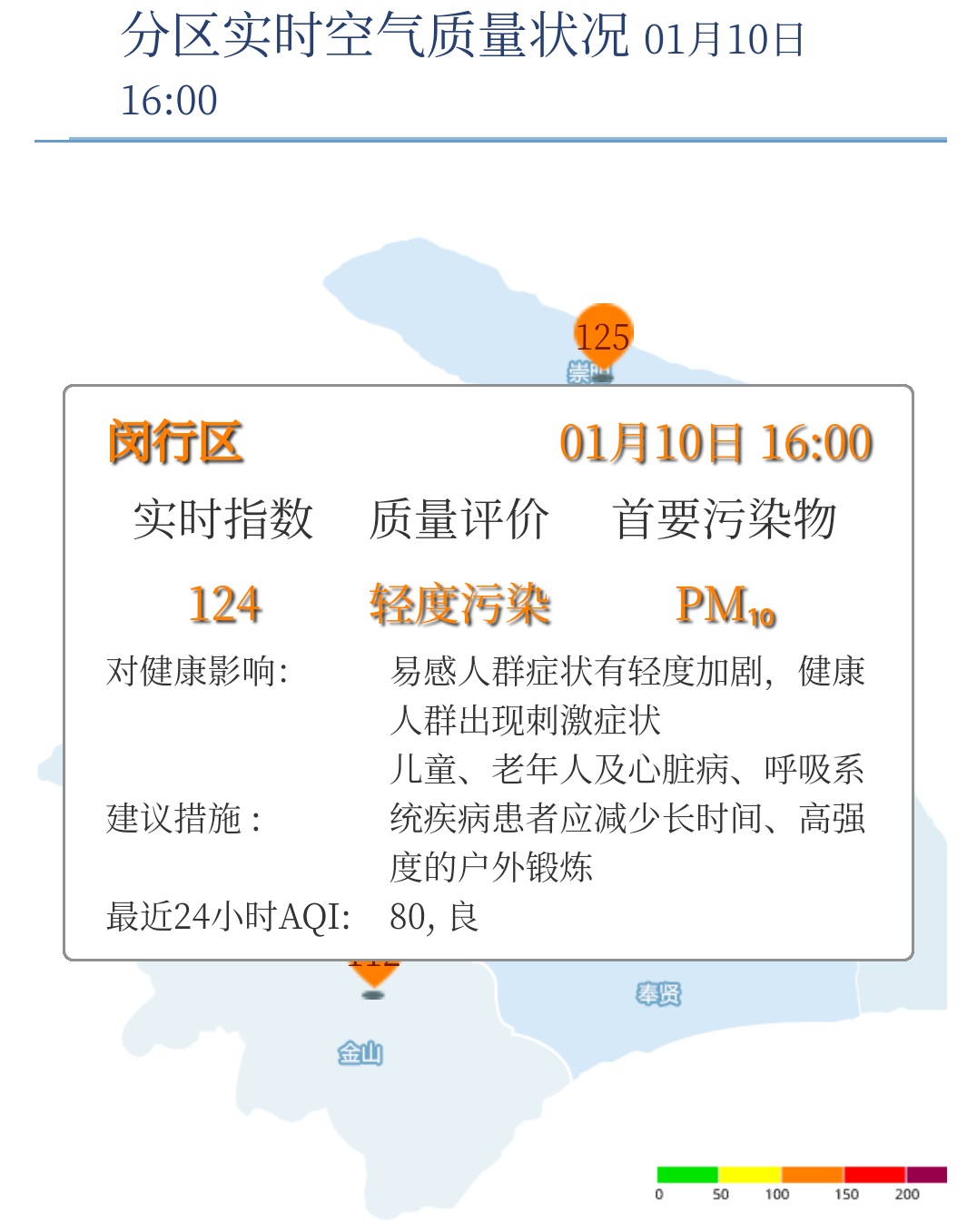Image resolution: width=977 pixels, height=1232 pixels.
Task: Tap the orange marker partly hidden below the popup
Action: [373, 973]
